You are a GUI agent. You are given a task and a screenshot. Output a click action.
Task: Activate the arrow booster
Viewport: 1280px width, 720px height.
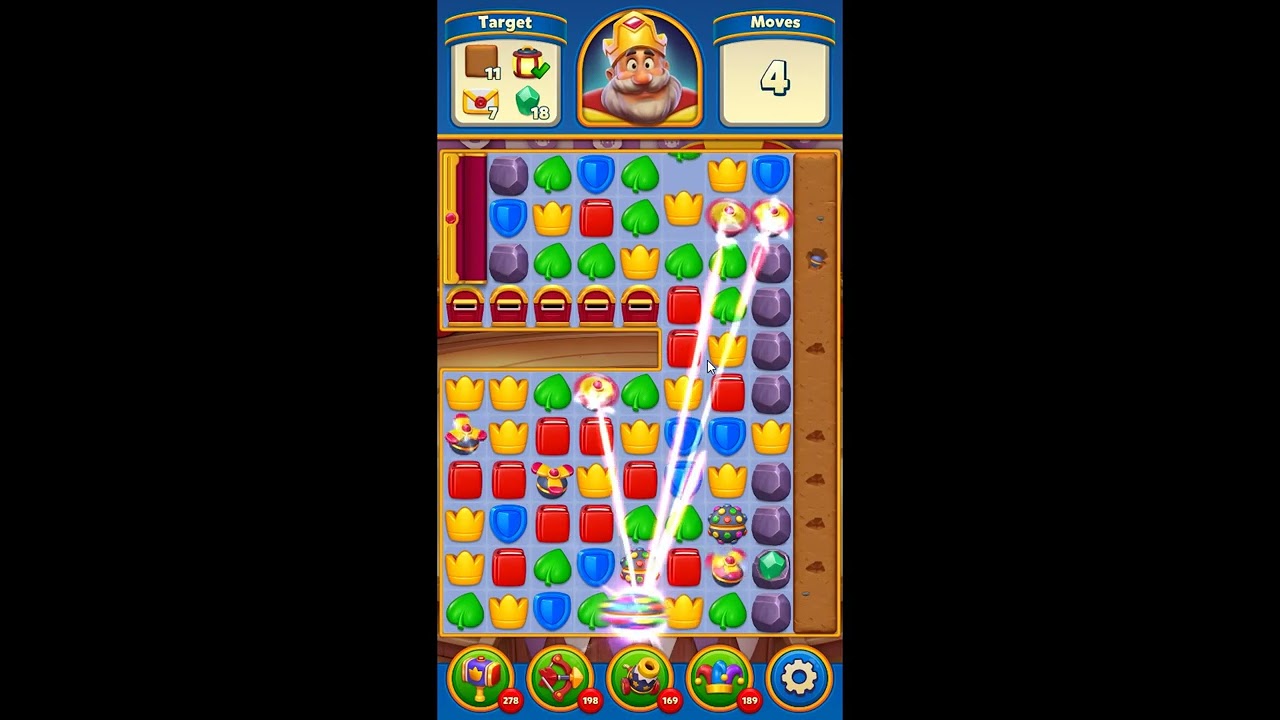(560, 677)
